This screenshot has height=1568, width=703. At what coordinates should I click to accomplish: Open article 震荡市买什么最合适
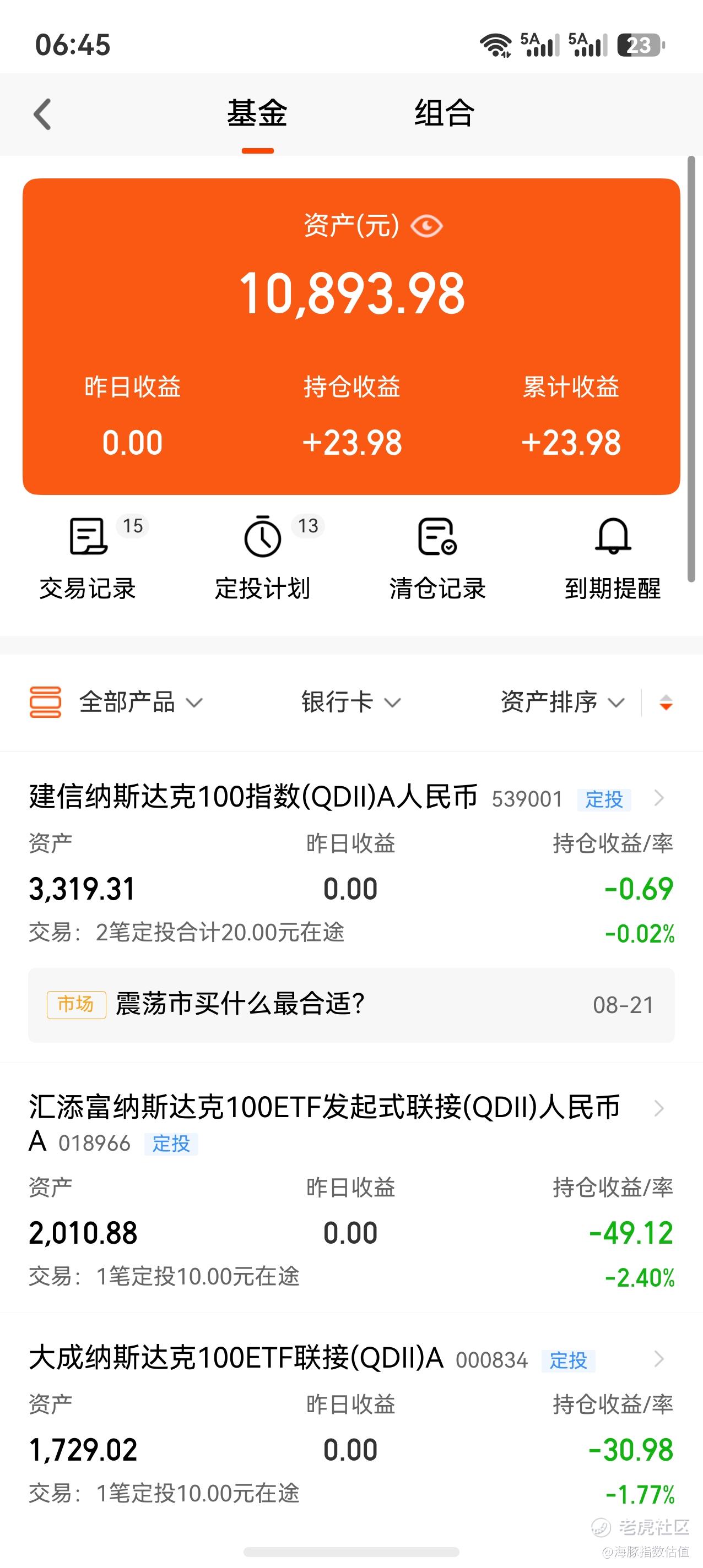click(351, 1005)
